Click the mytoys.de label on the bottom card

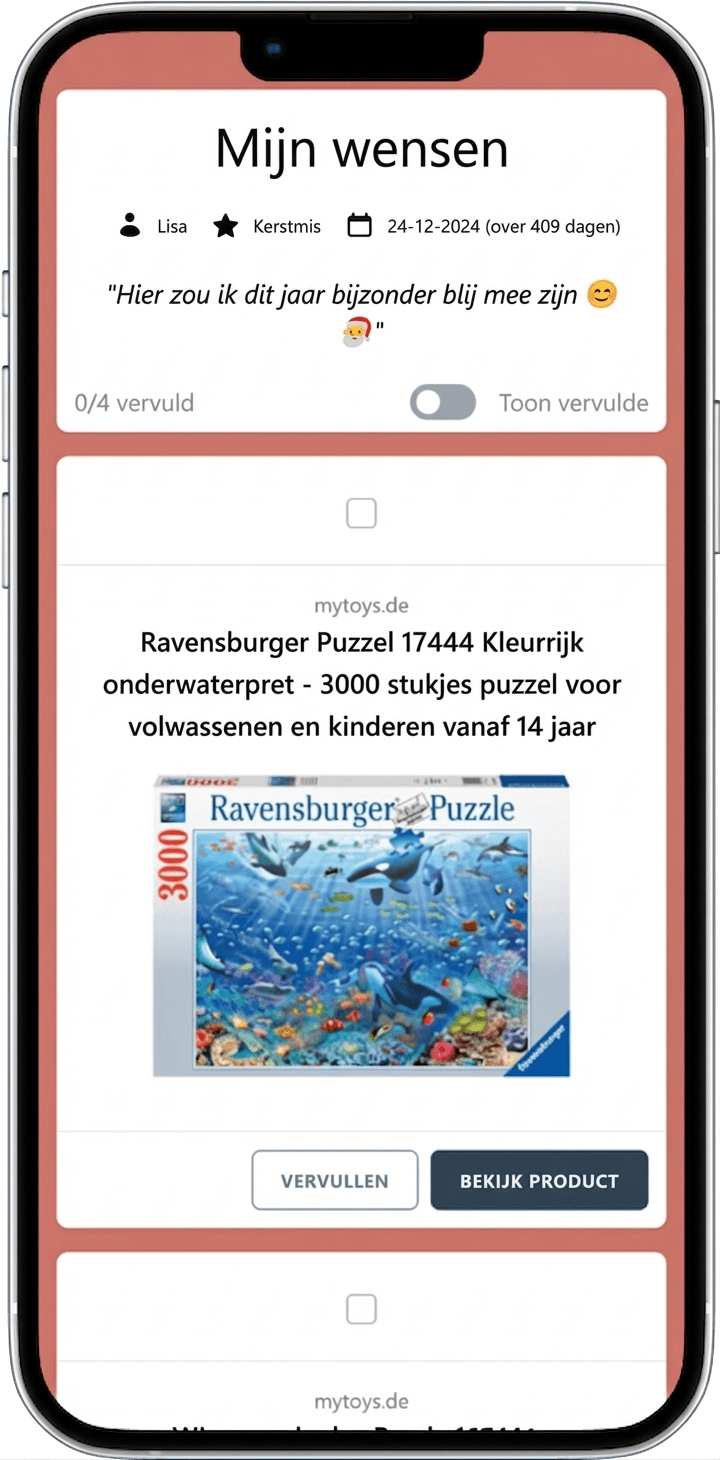point(361,1400)
